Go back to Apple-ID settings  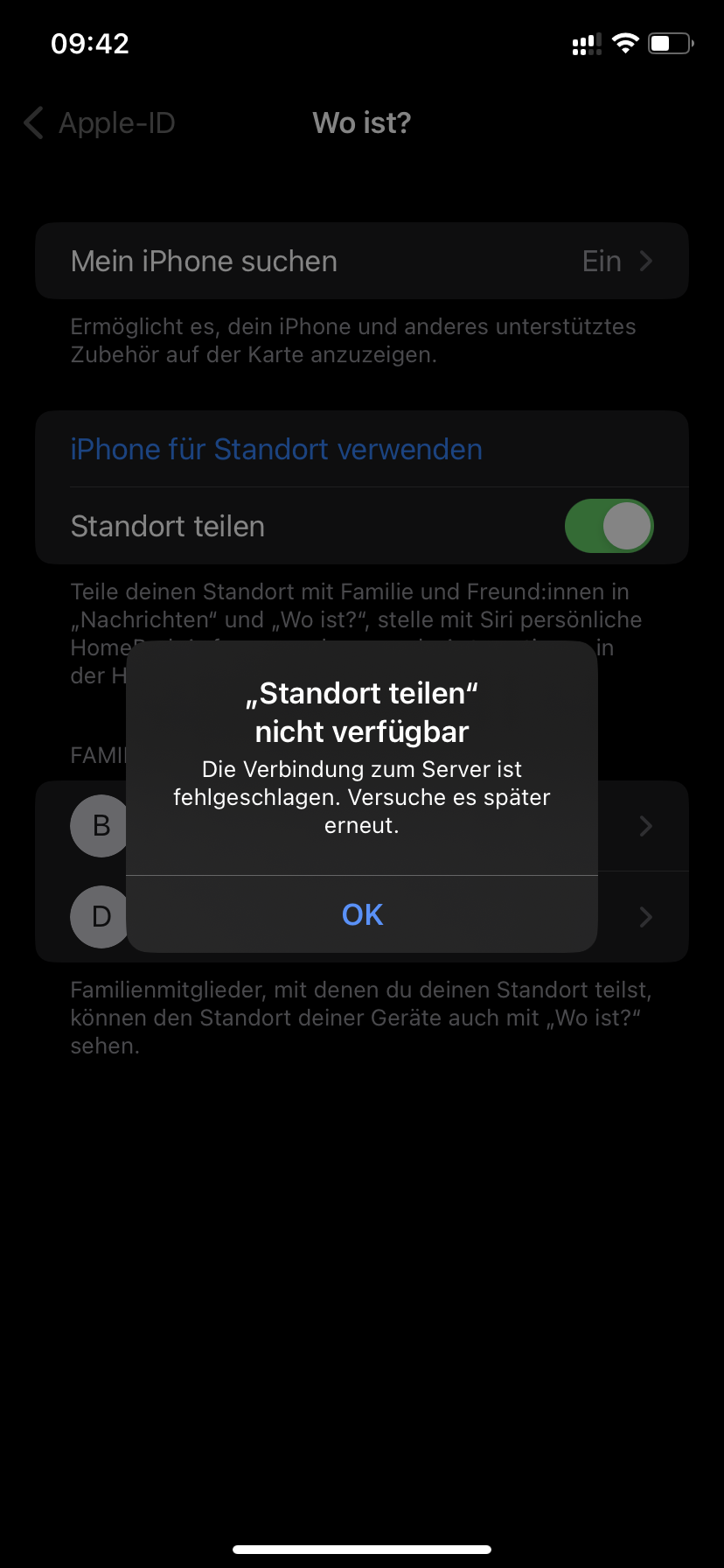[100, 123]
